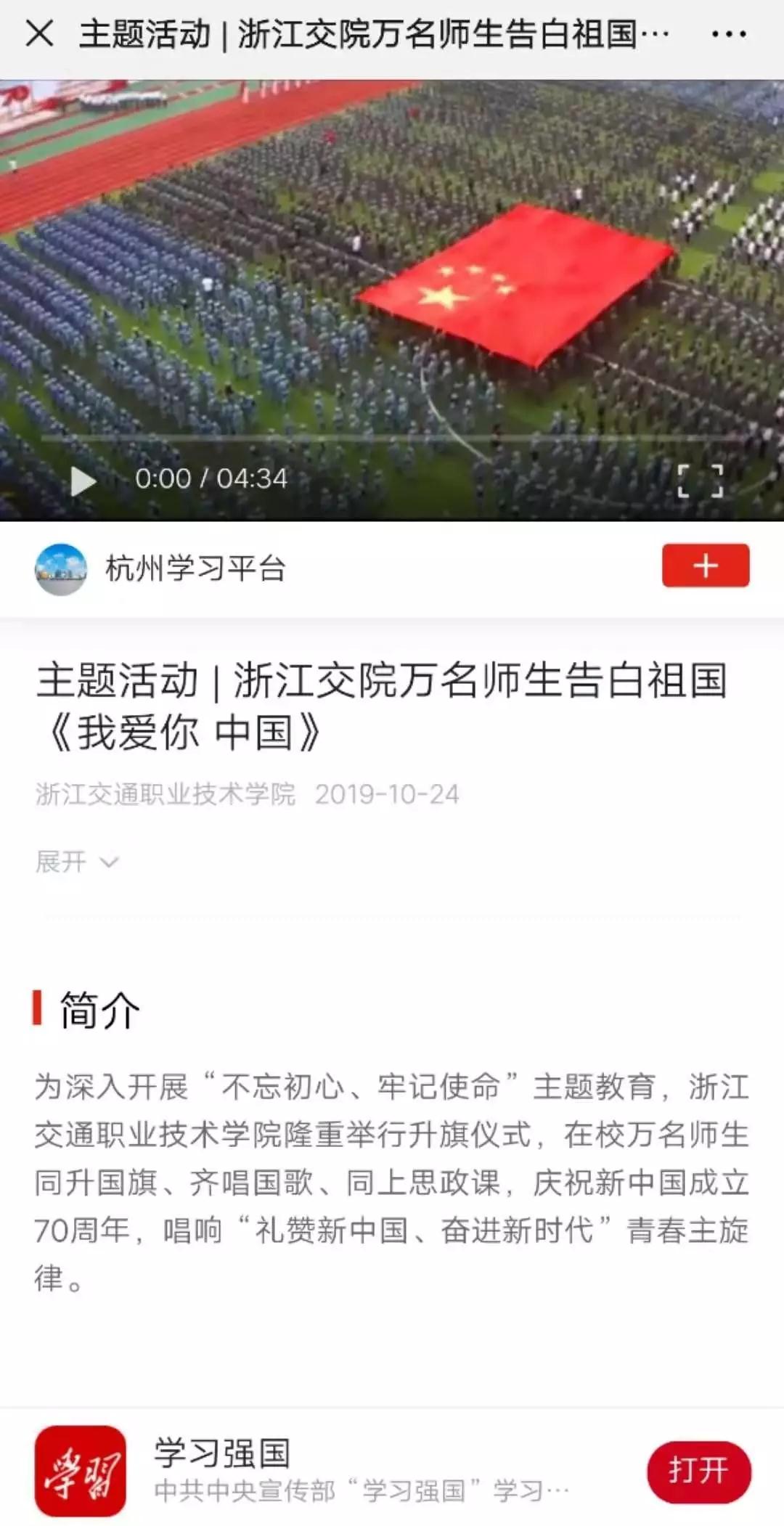Open the three-dot overflow menu

[x=728, y=34]
